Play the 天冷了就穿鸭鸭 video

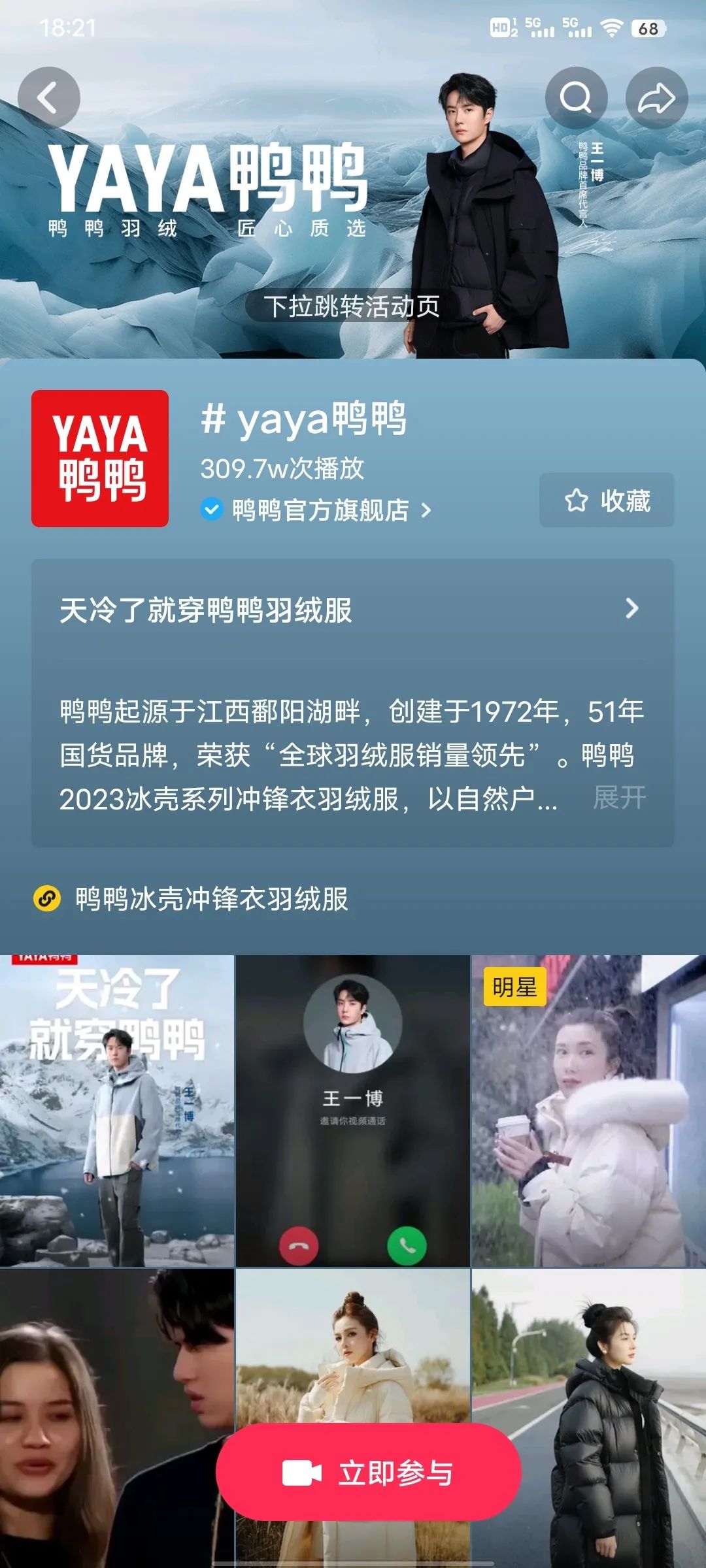(x=117, y=1111)
